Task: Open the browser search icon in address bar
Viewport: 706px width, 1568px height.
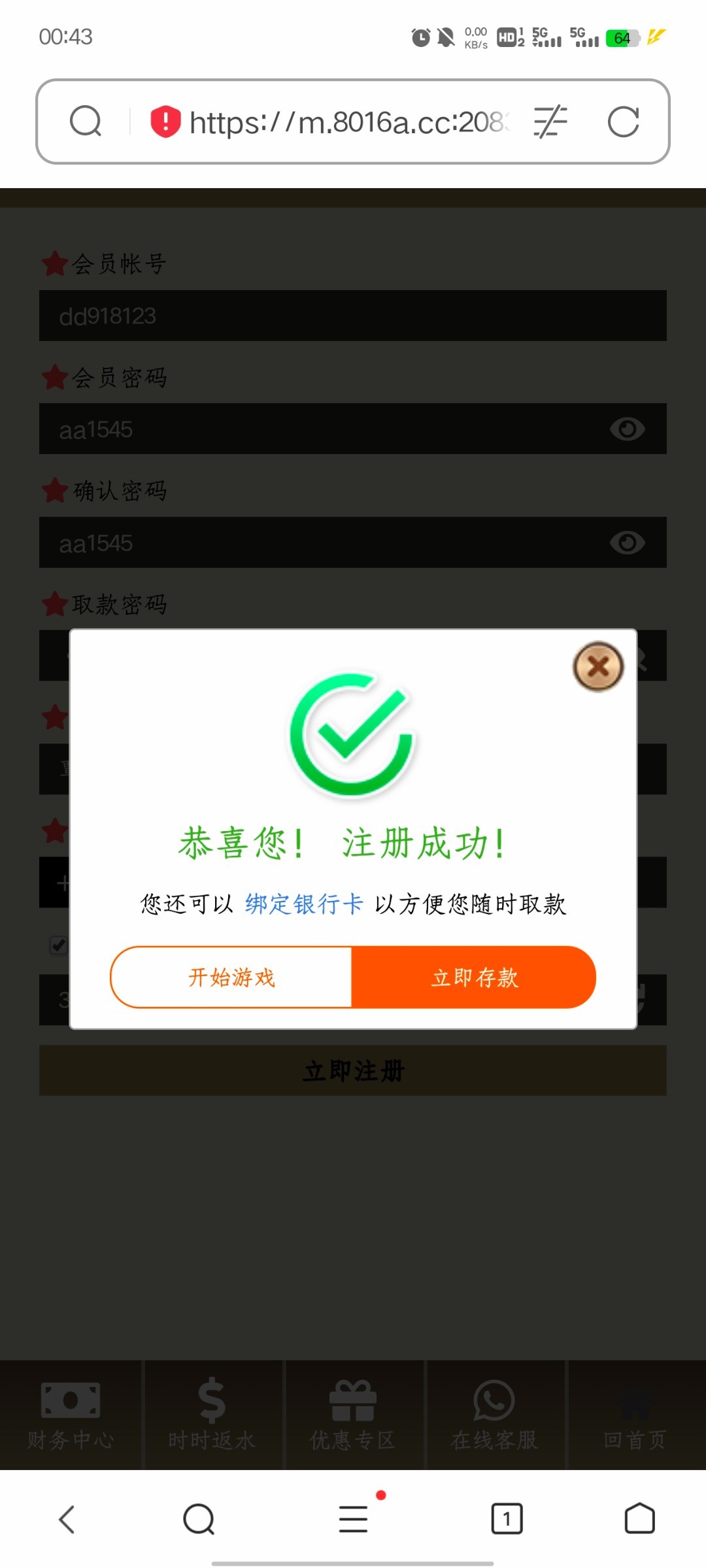Action: 86,122
